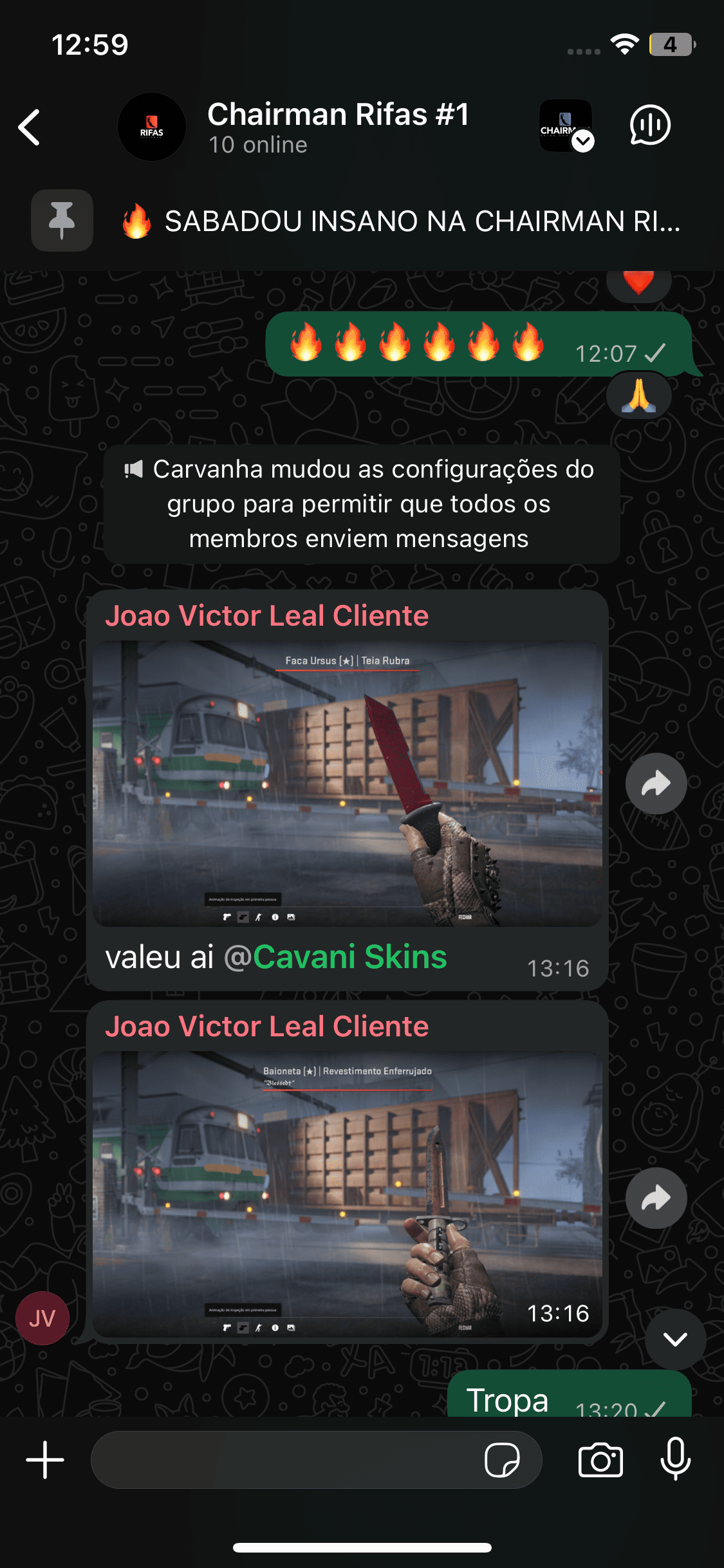
Task: Open the sticker picker
Action: 502,1460
